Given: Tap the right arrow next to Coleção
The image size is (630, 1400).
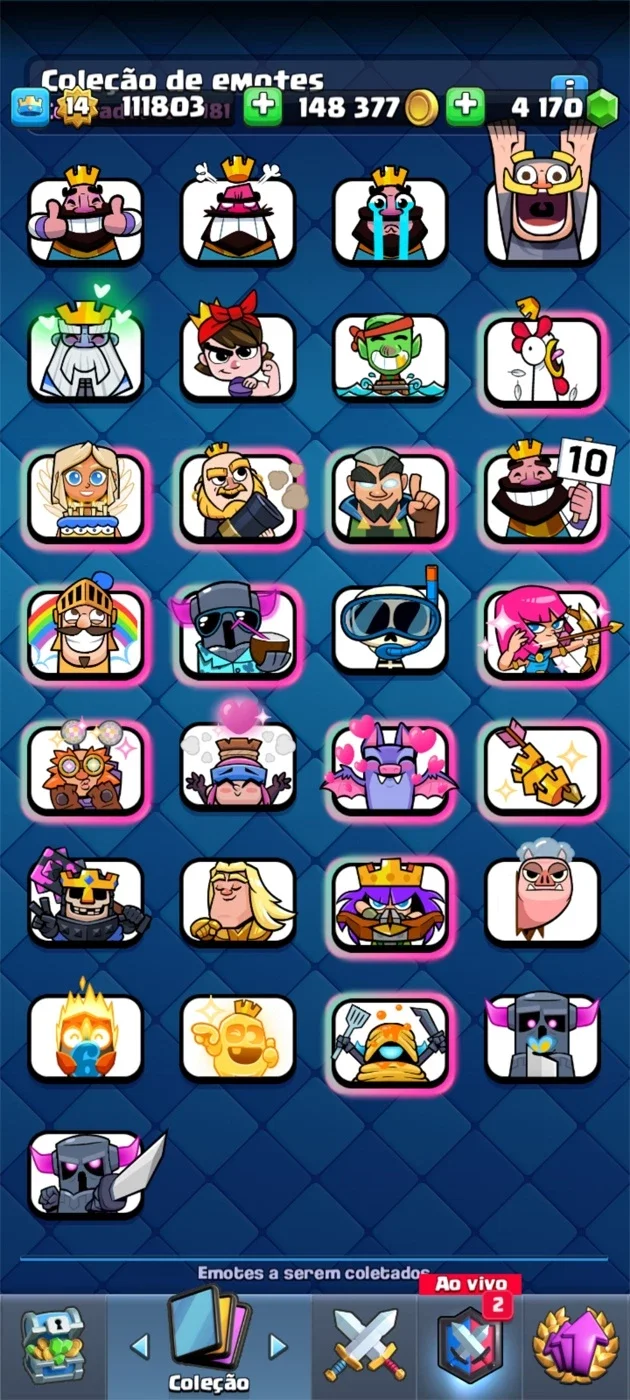Looking at the screenshot, I should (278, 1346).
